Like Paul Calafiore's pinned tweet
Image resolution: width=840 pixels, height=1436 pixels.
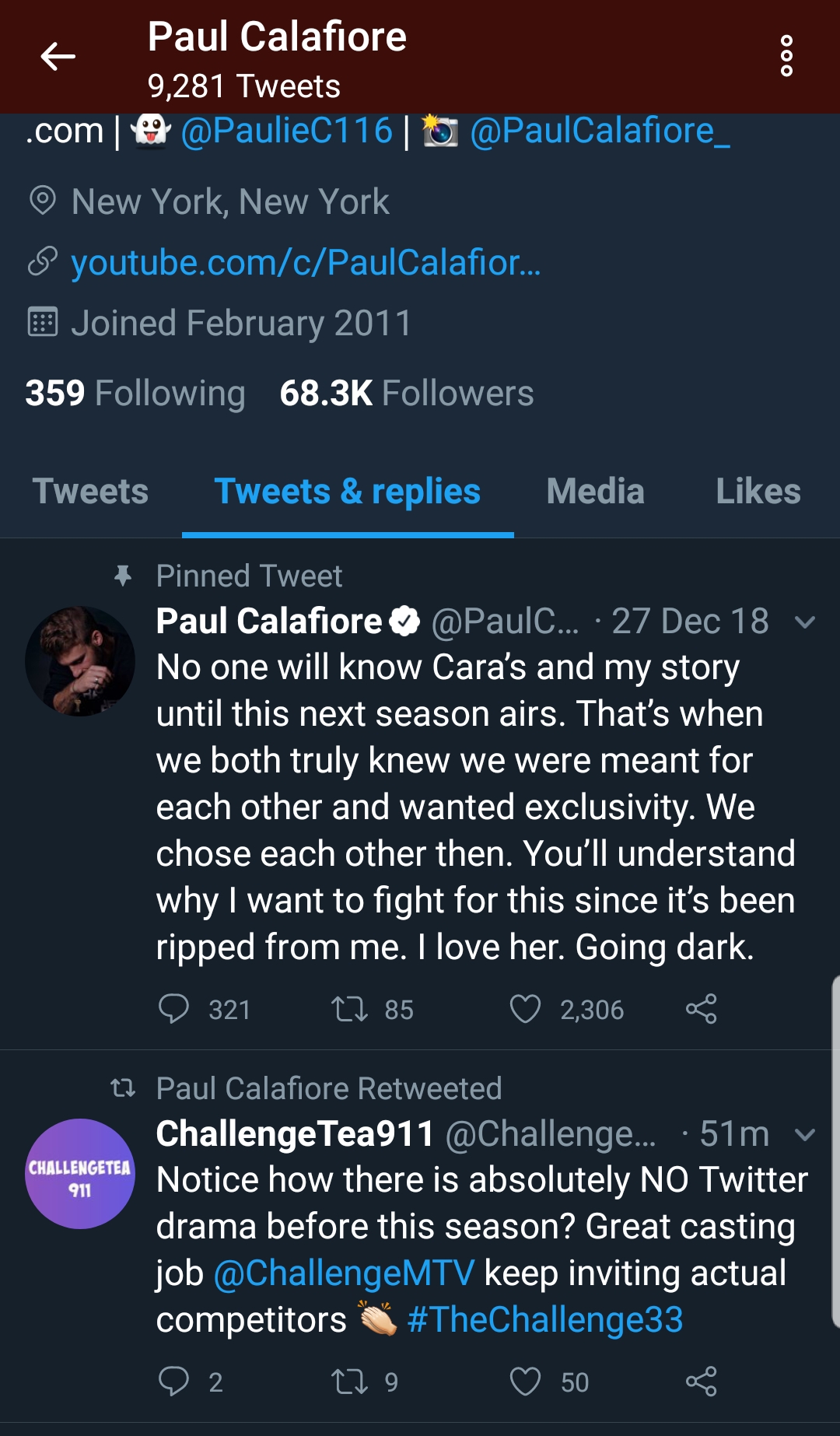click(x=525, y=1009)
